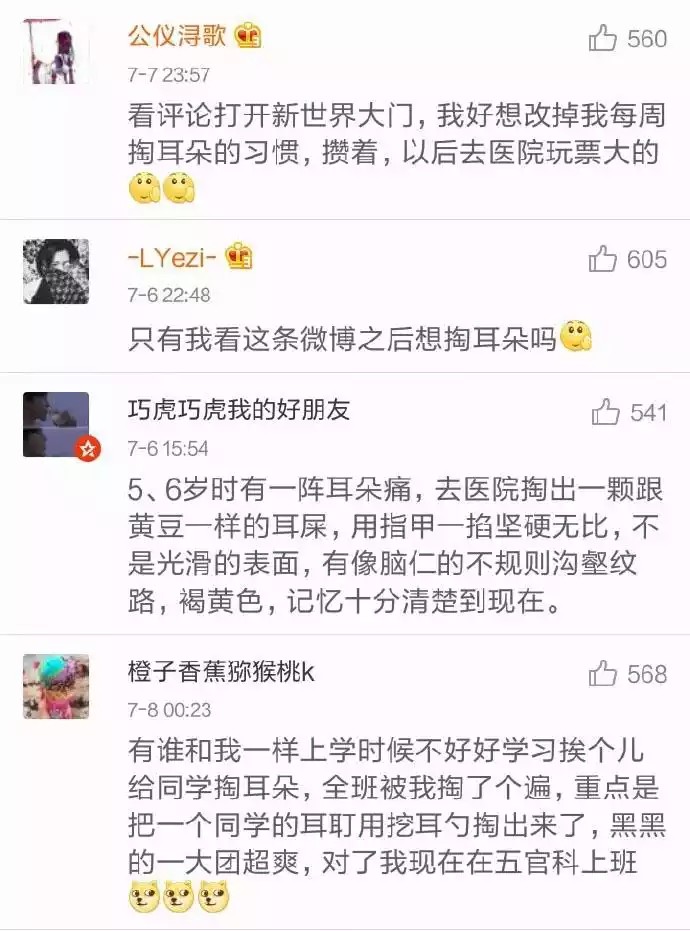Tap the username 公仪浔歌

tap(178, 38)
